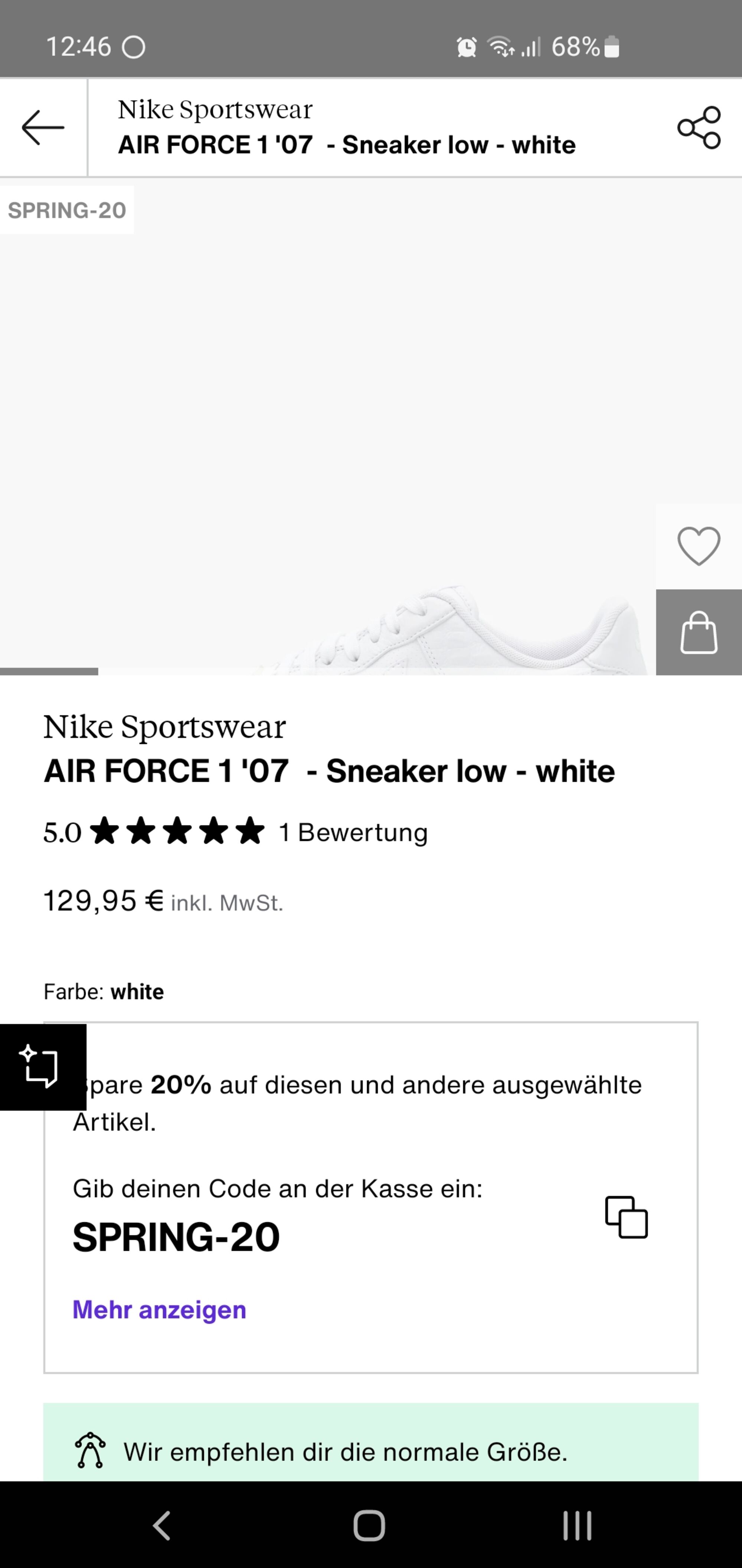
Task: Open the recent apps overview
Action: (577, 1525)
